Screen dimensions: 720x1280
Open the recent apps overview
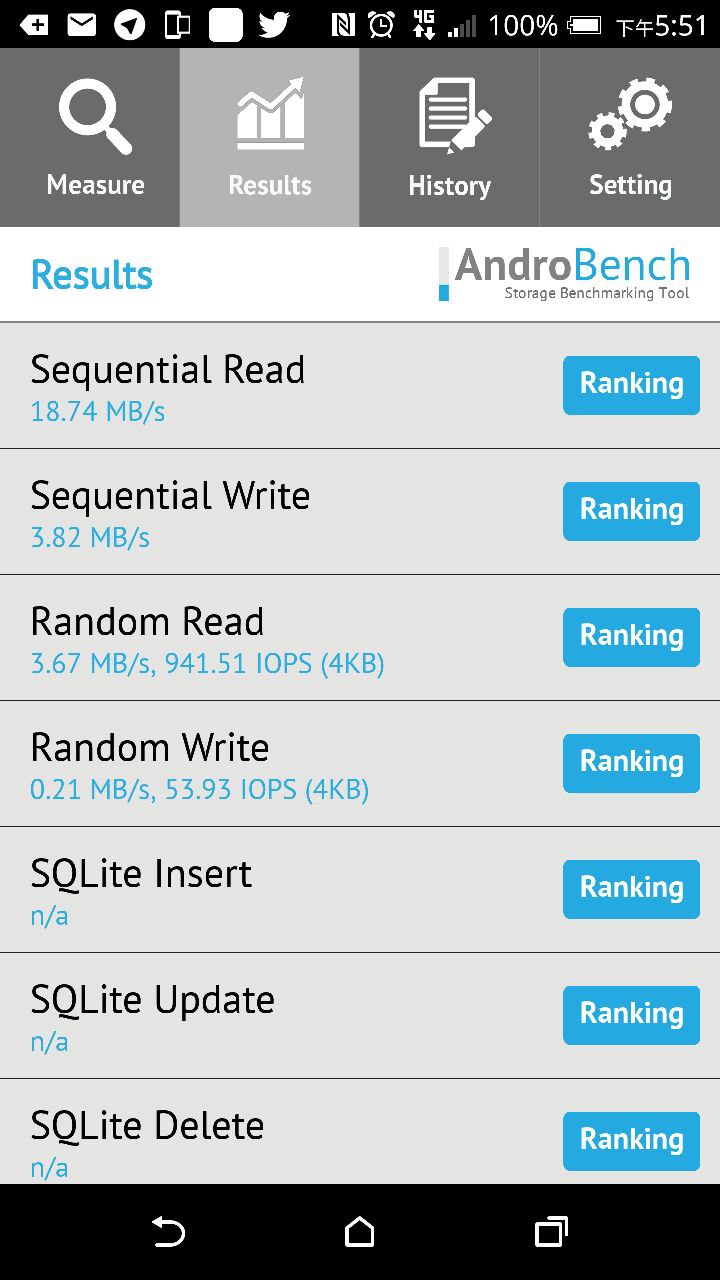click(551, 1232)
